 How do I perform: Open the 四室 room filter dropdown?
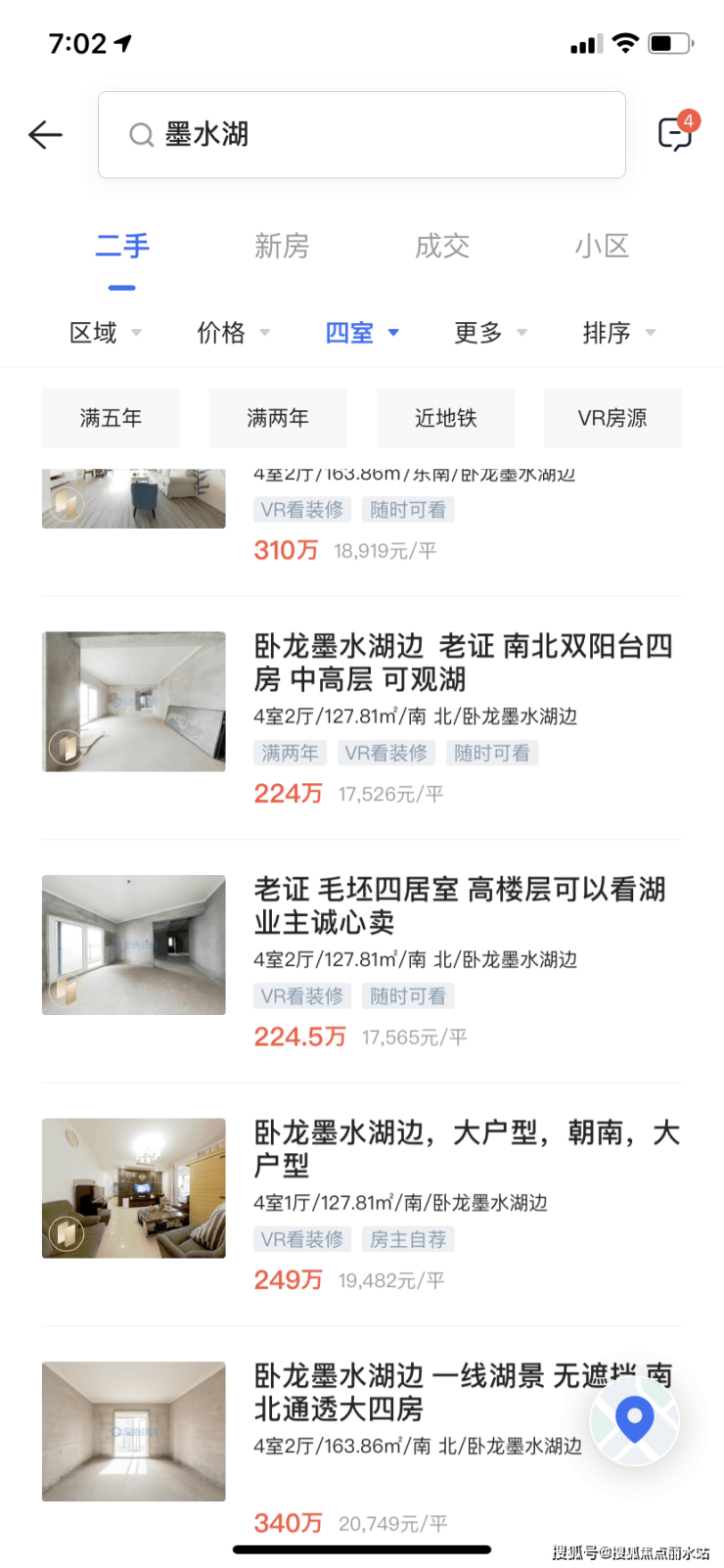click(x=361, y=333)
